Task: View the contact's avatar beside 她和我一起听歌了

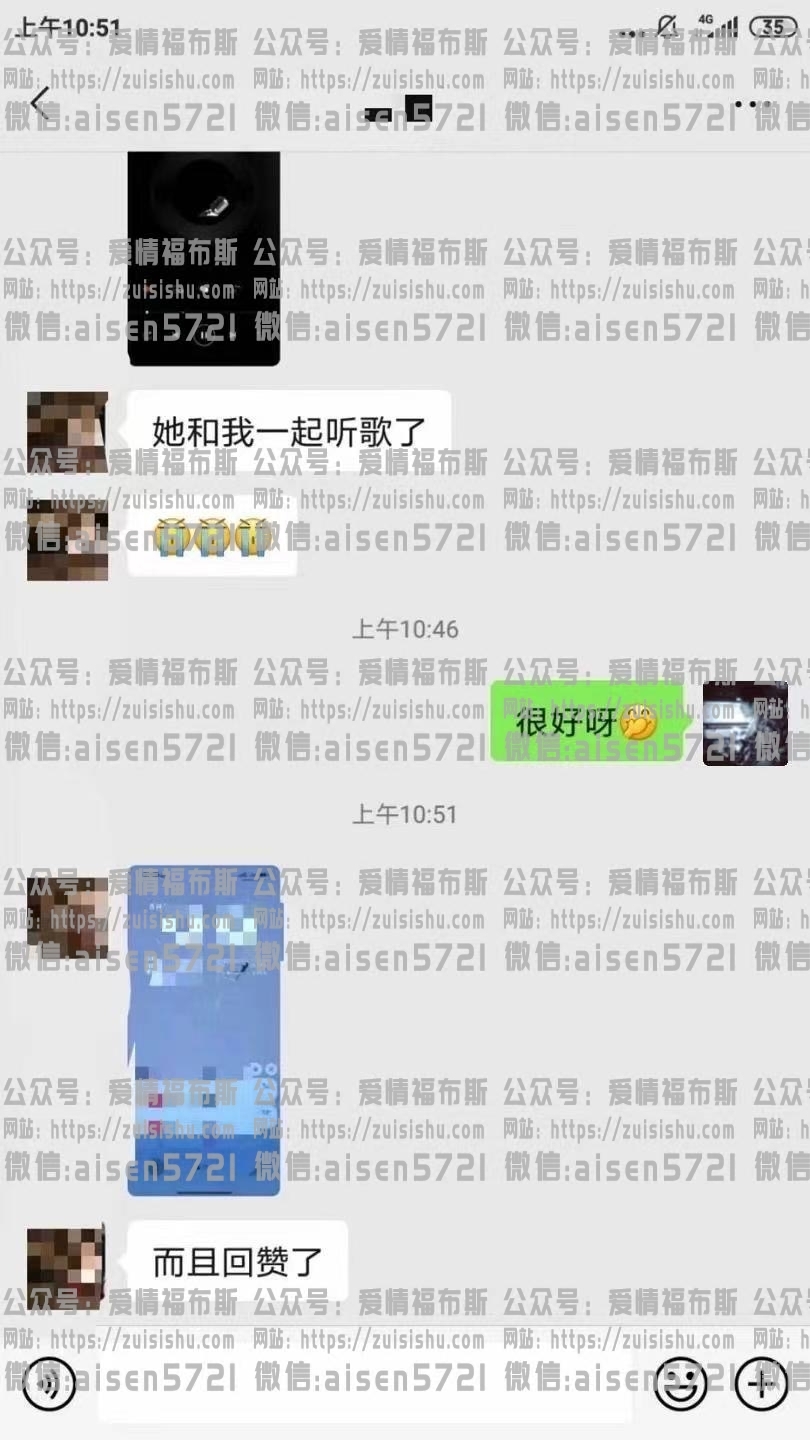Action: tap(67, 432)
